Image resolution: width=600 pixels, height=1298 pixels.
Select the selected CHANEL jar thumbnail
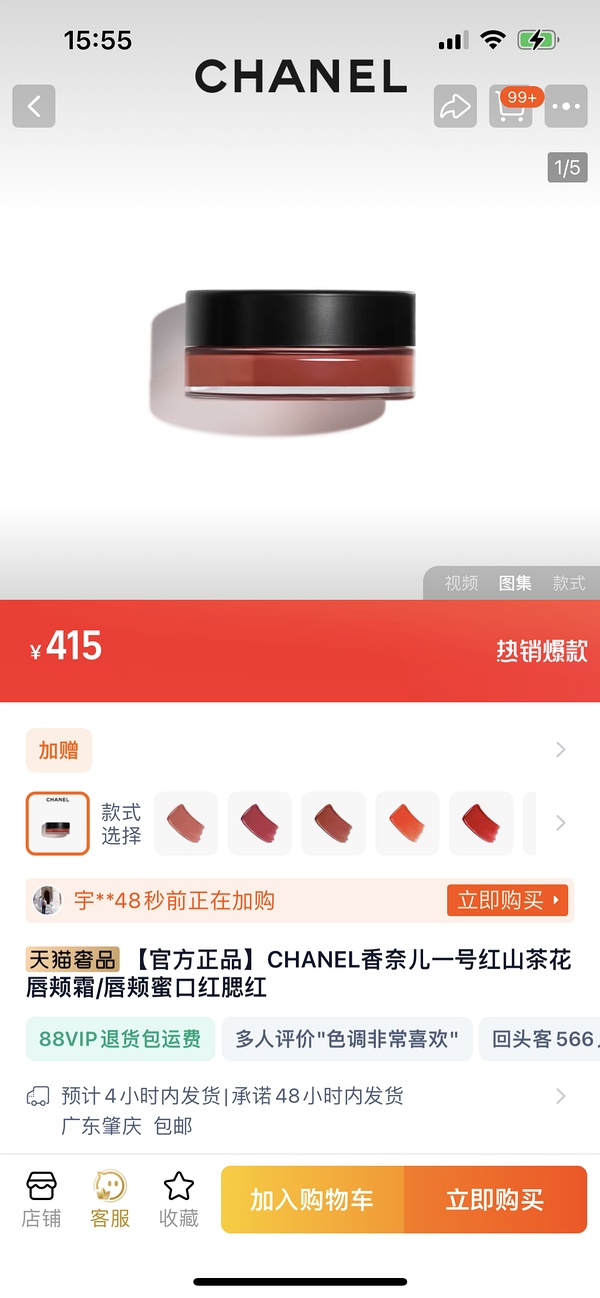tap(58, 823)
